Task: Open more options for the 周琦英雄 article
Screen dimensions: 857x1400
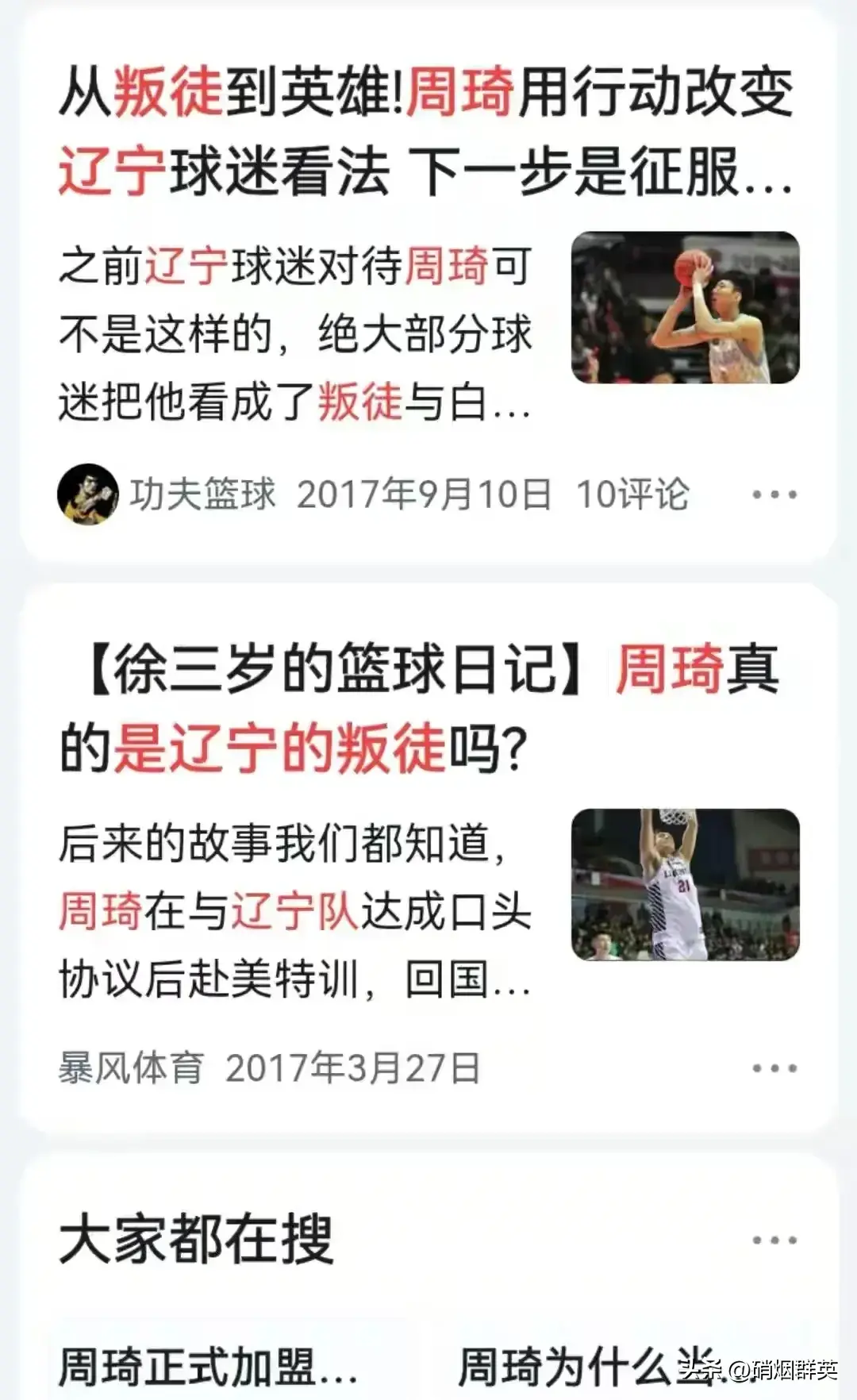Action: pos(774,494)
